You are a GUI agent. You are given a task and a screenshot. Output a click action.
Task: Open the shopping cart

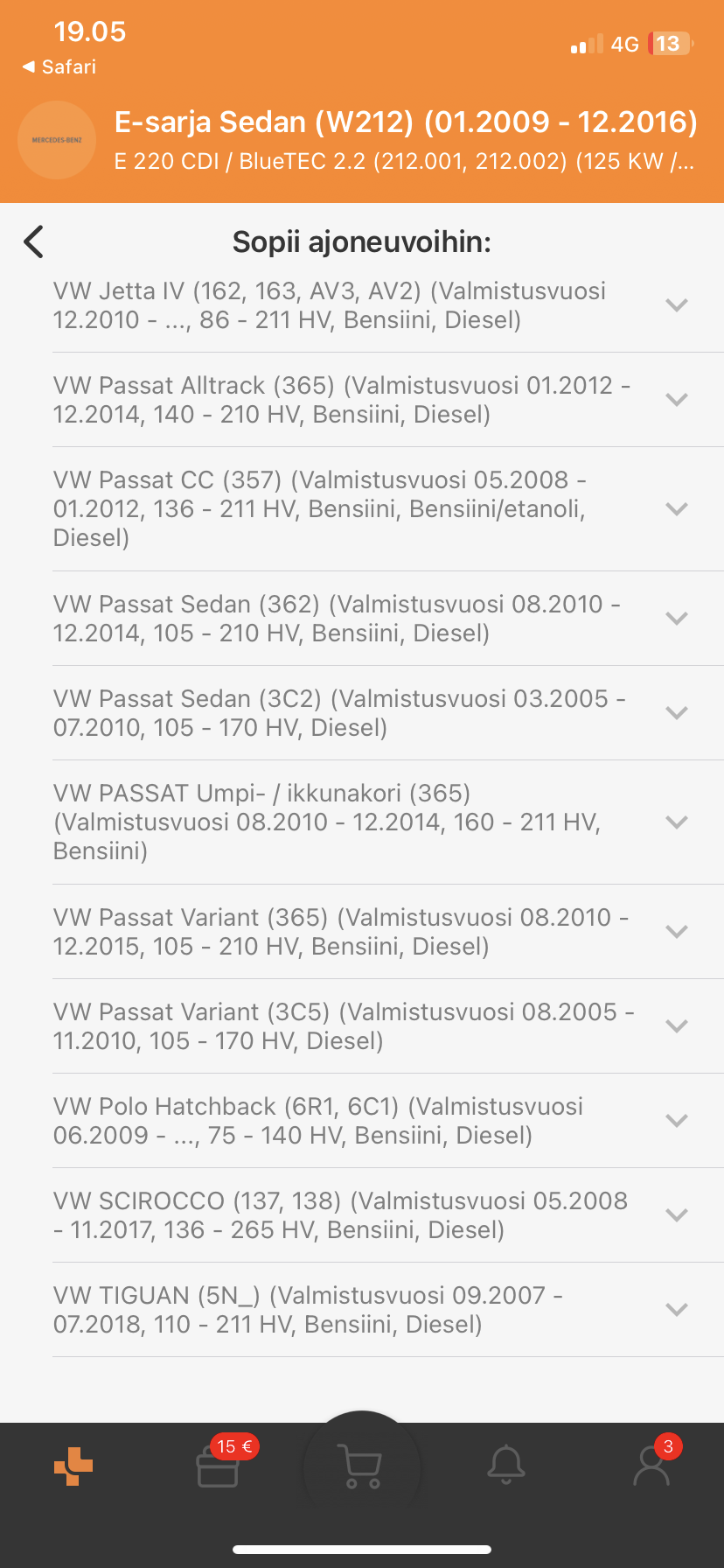[x=362, y=1466]
